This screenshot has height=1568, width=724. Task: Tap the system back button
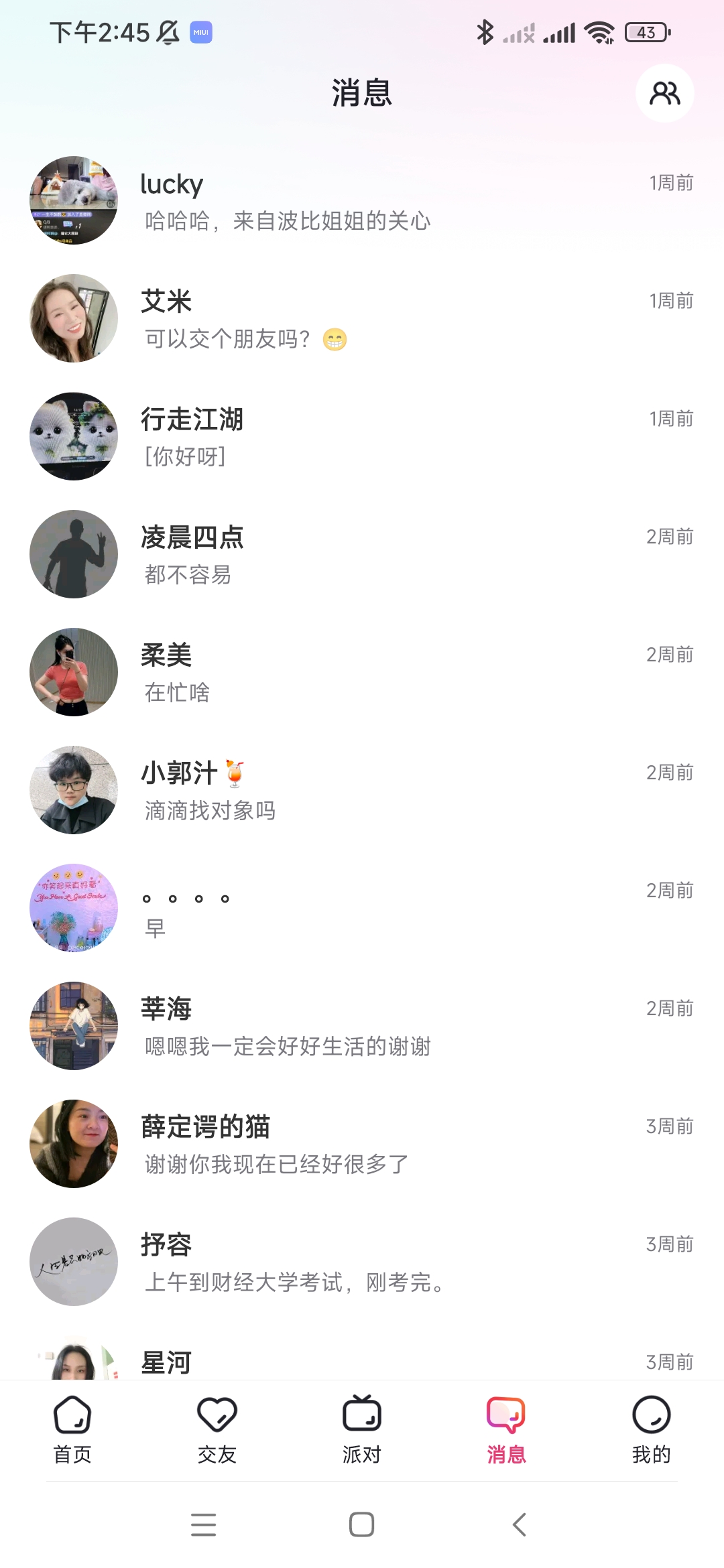point(520,1524)
